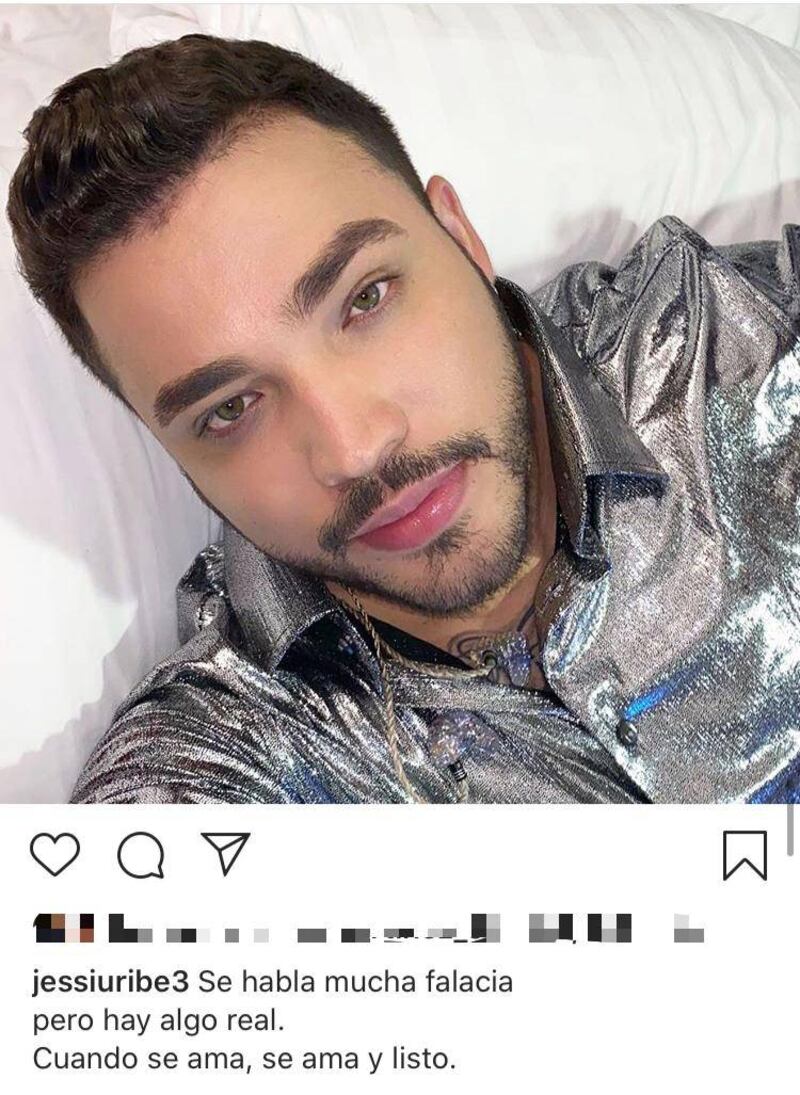Like the post by jessiuribe3
The height and width of the screenshot is (1095, 800).
point(54,855)
